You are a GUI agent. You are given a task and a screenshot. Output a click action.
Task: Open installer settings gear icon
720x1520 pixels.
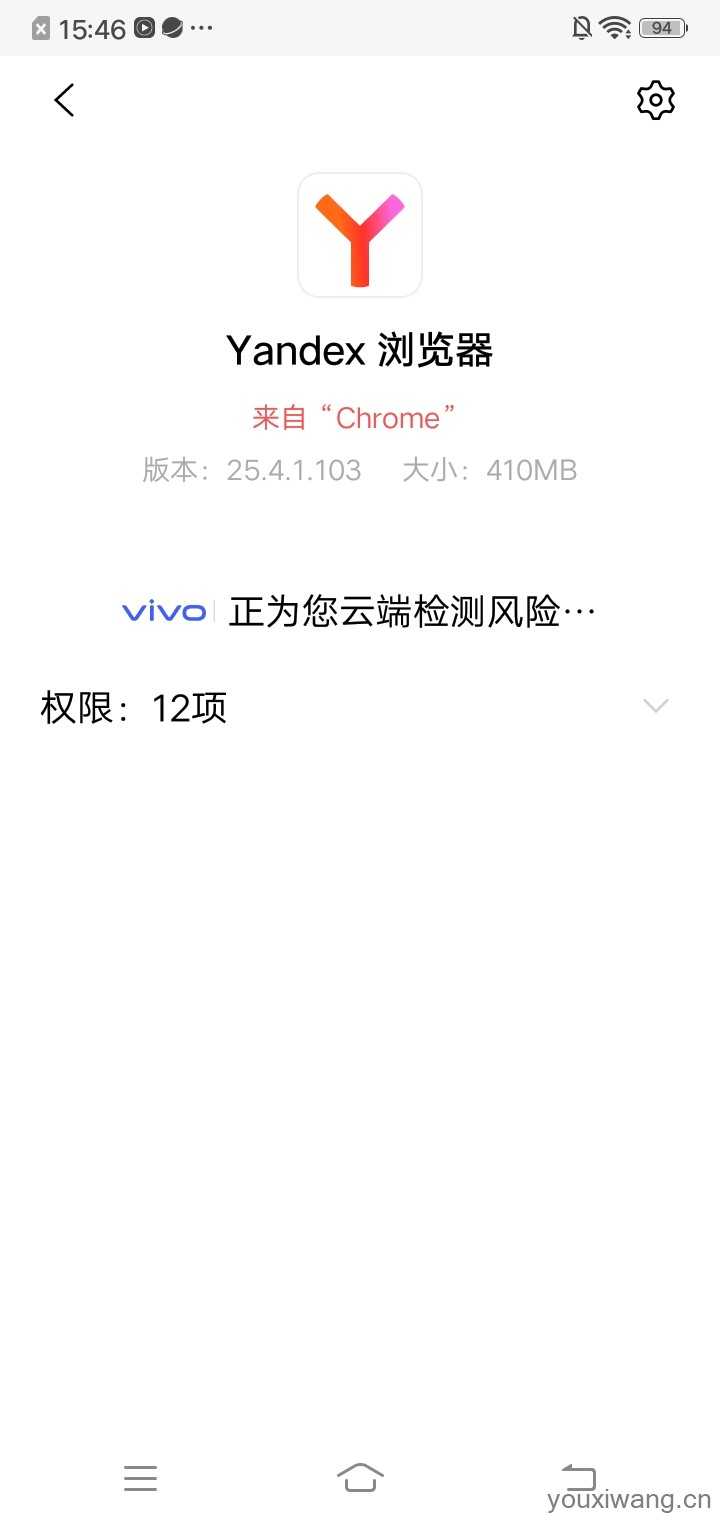pos(656,100)
